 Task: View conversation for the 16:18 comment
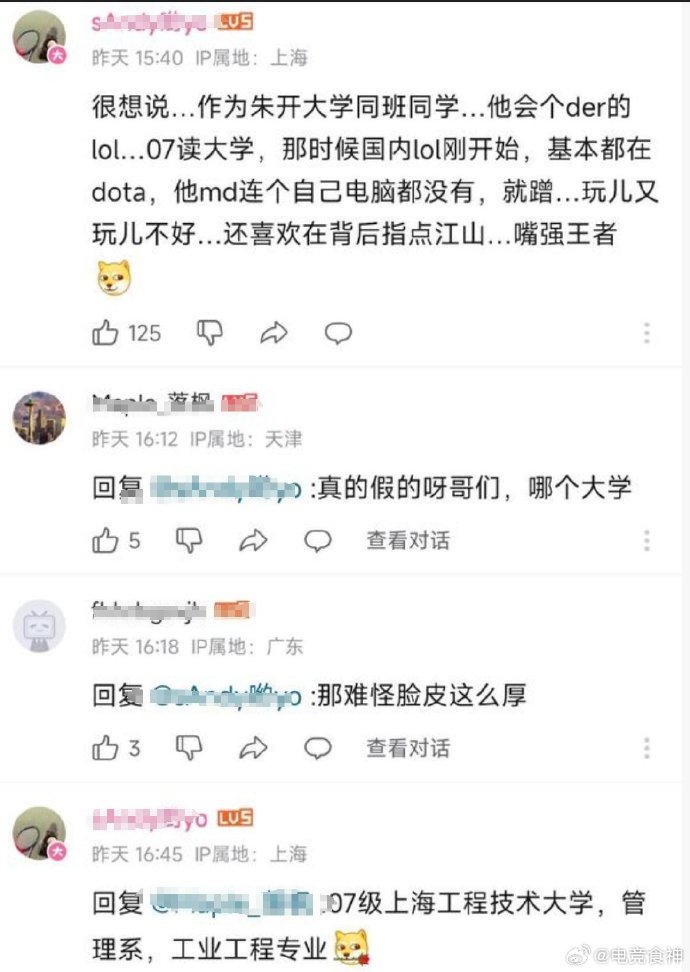tap(408, 747)
